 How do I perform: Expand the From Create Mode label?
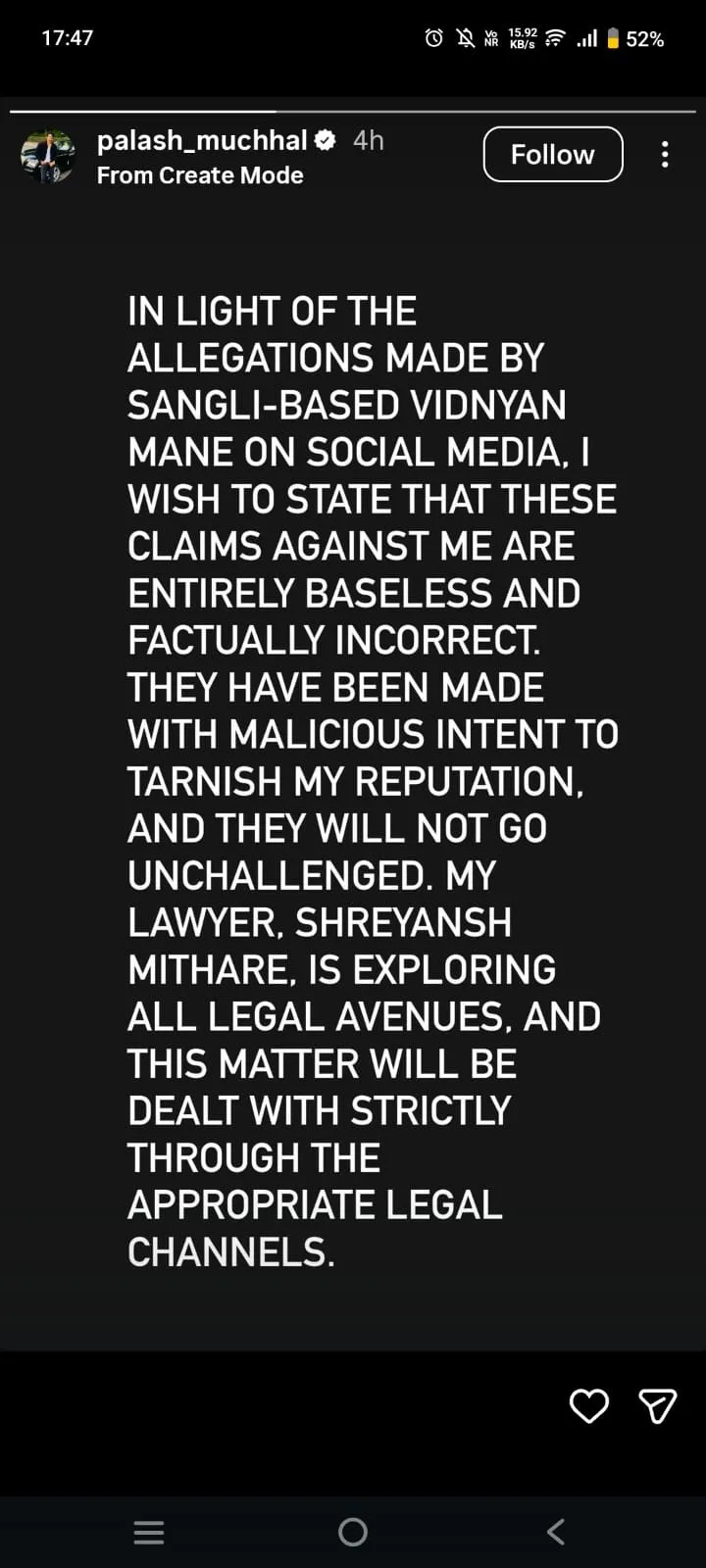(200, 175)
